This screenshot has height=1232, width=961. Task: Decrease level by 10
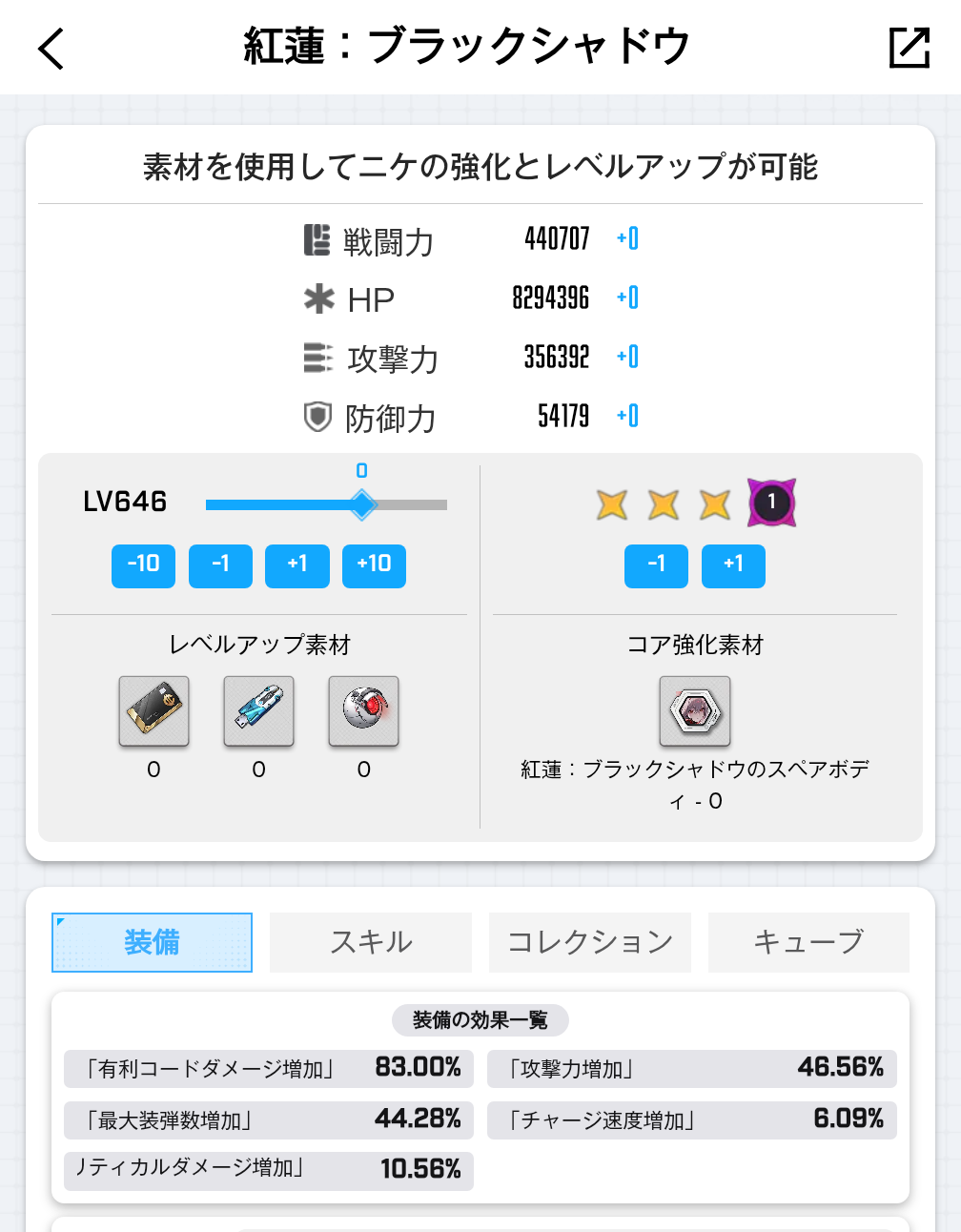pyautogui.click(x=144, y=565)
